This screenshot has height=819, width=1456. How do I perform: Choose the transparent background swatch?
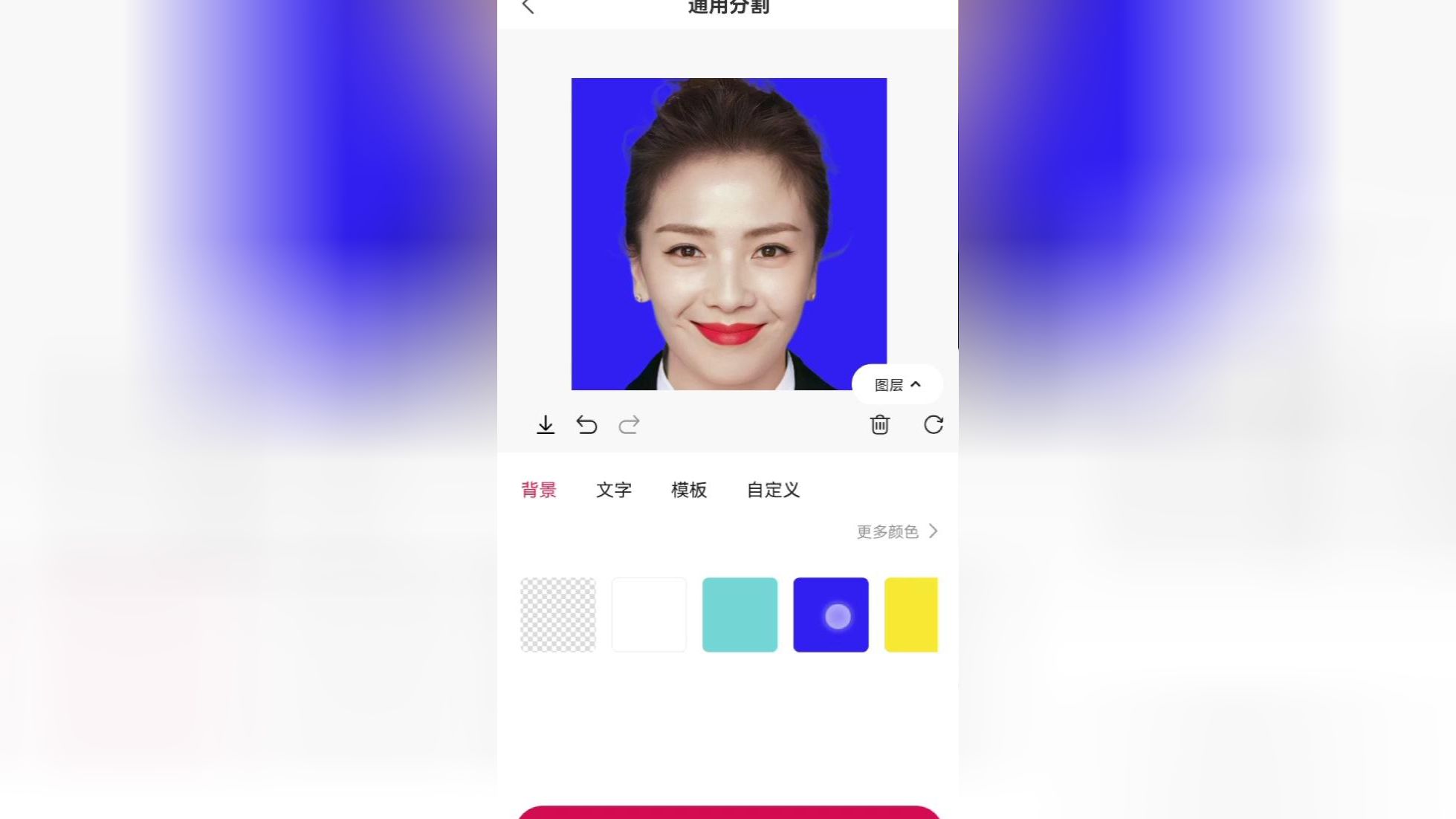click(x=558, y=615)
